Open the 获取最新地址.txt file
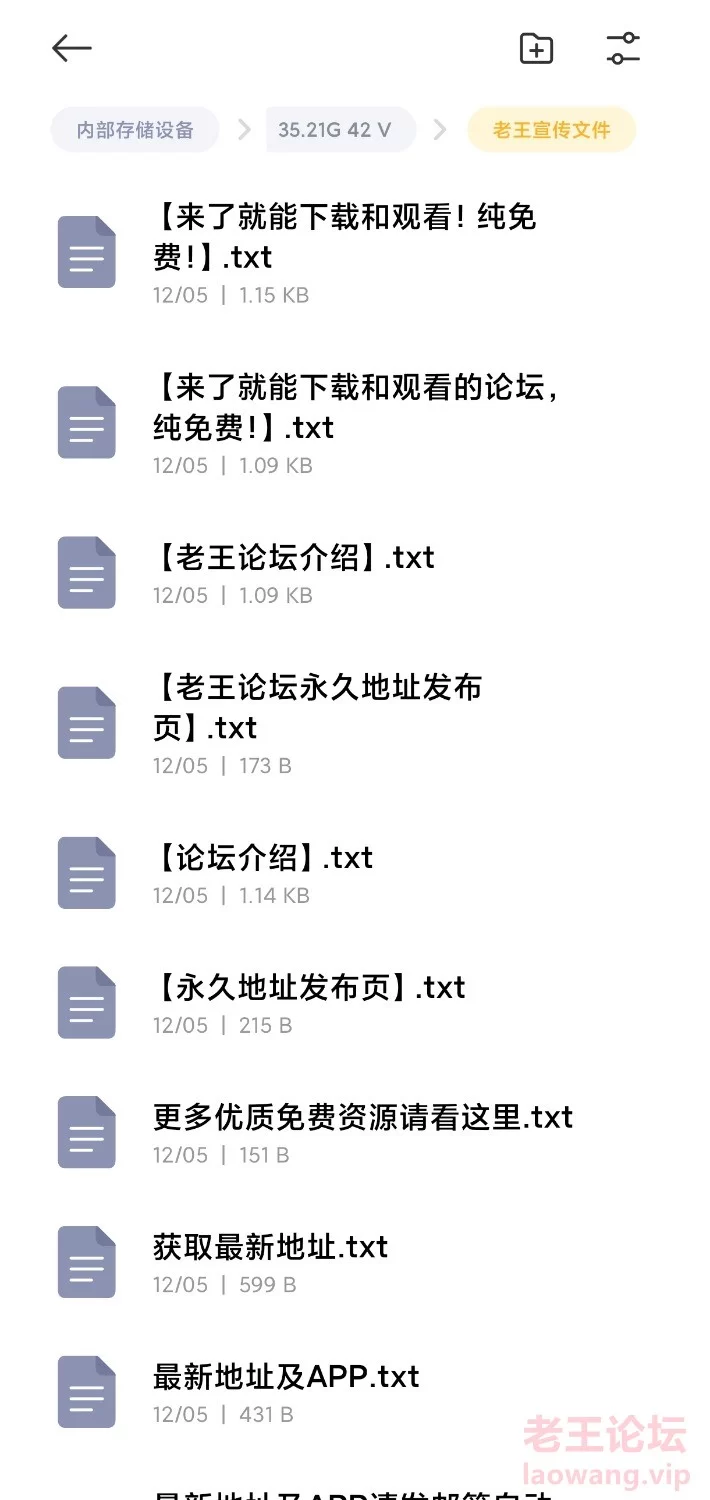710x1500 pixels. click(355, 1263)
